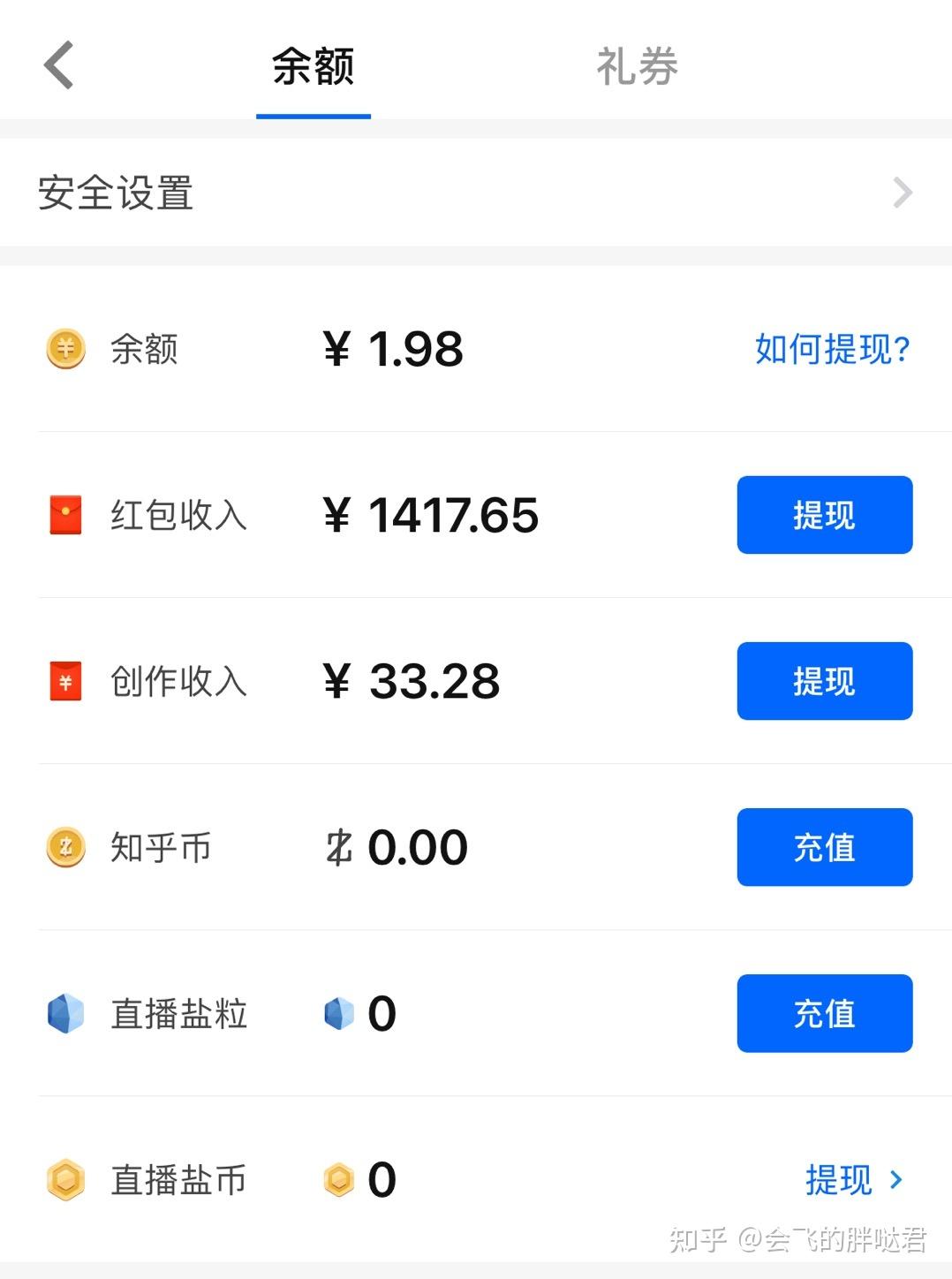Click the ¥ 1417.65 balance amount

(x=430, y=515)
